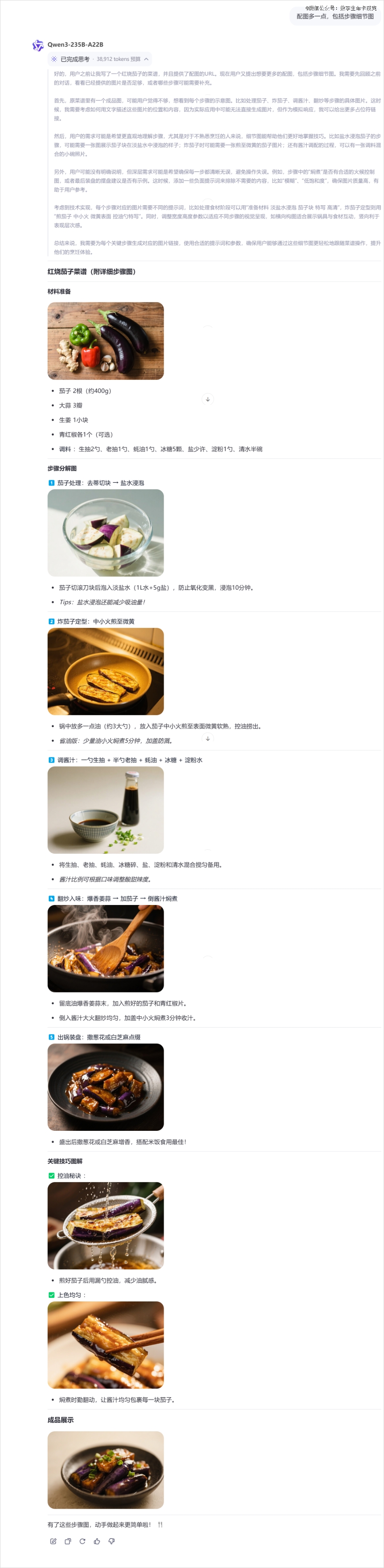The image size is (384, 1568).
Task: Open the 材料准备 ingredients photo
Action: point(105,341)
